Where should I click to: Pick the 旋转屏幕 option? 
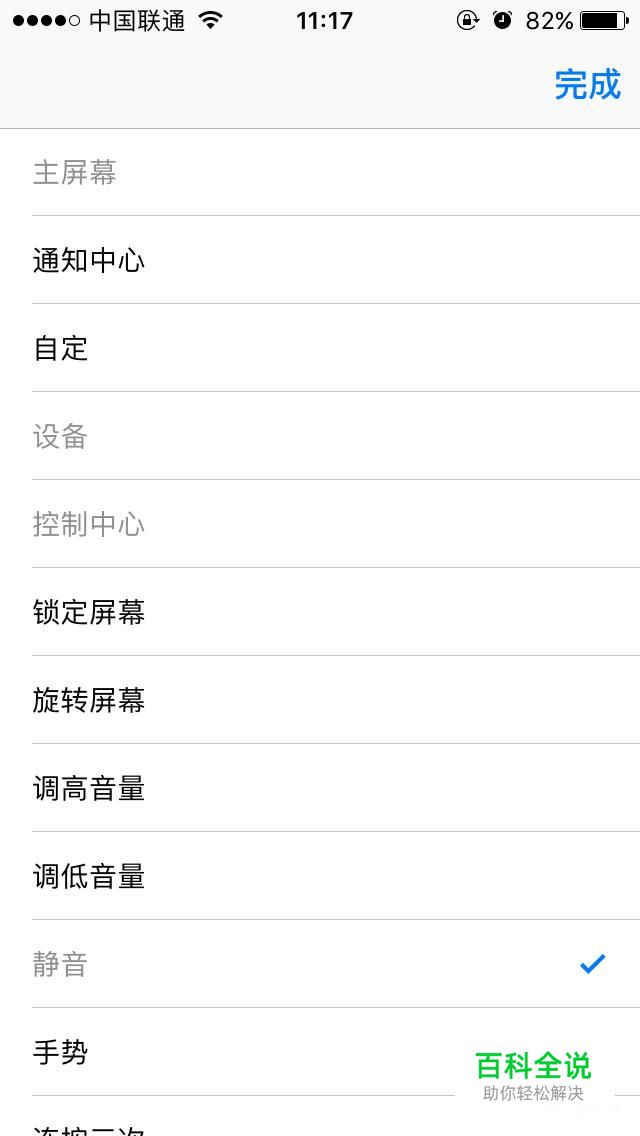320,700
